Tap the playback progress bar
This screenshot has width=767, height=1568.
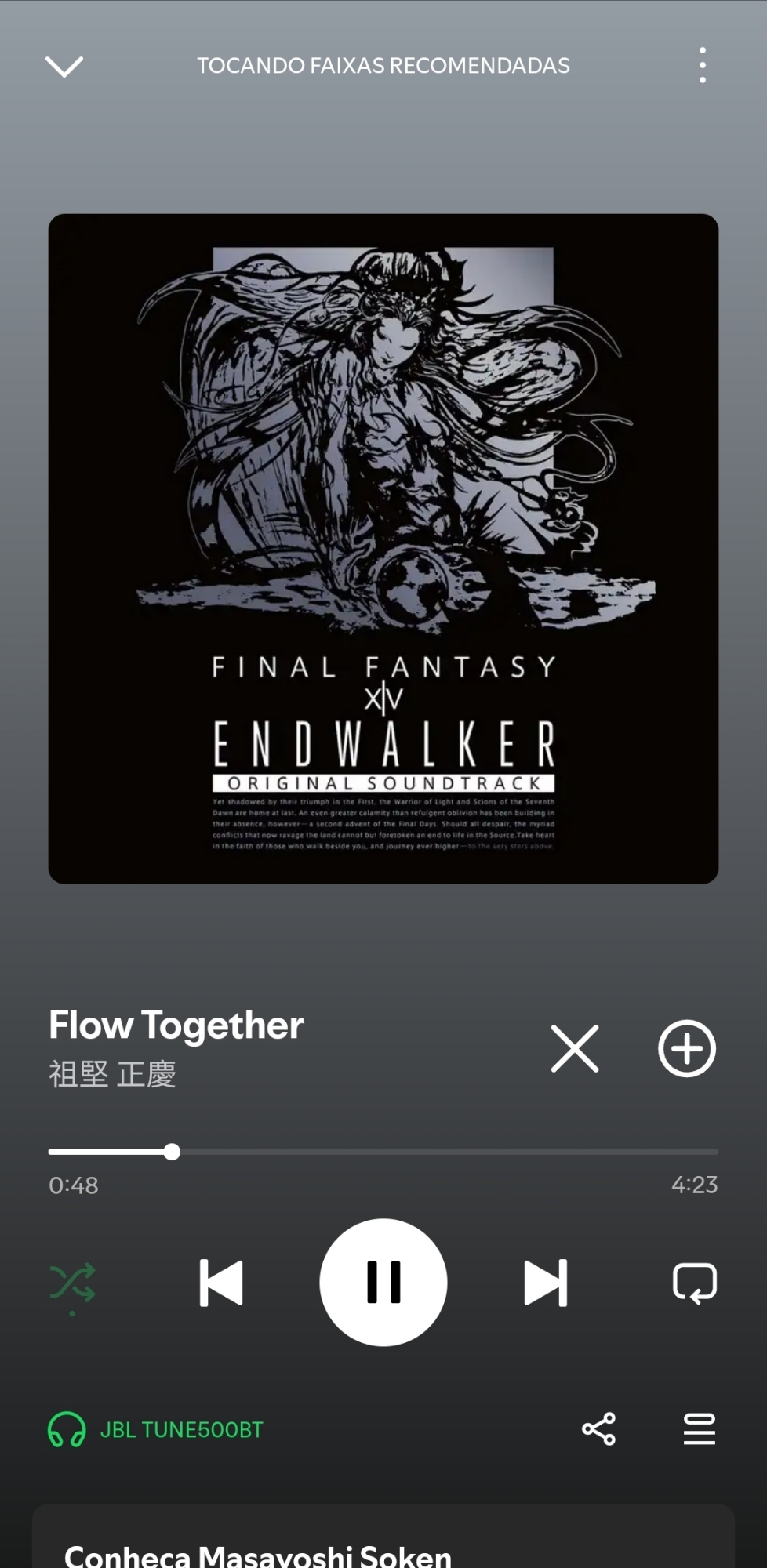[383, 1152]
